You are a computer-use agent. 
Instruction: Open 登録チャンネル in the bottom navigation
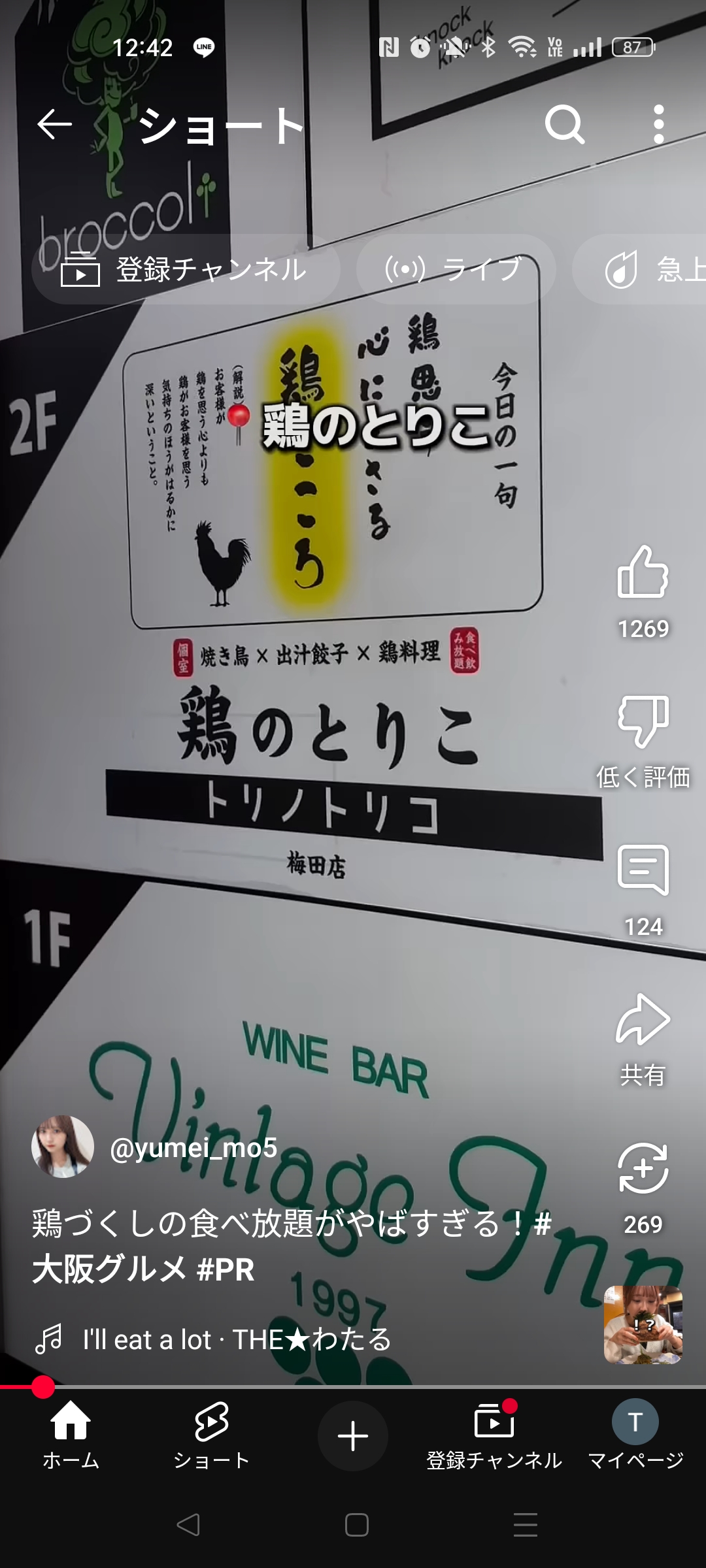coord(494,1435)
